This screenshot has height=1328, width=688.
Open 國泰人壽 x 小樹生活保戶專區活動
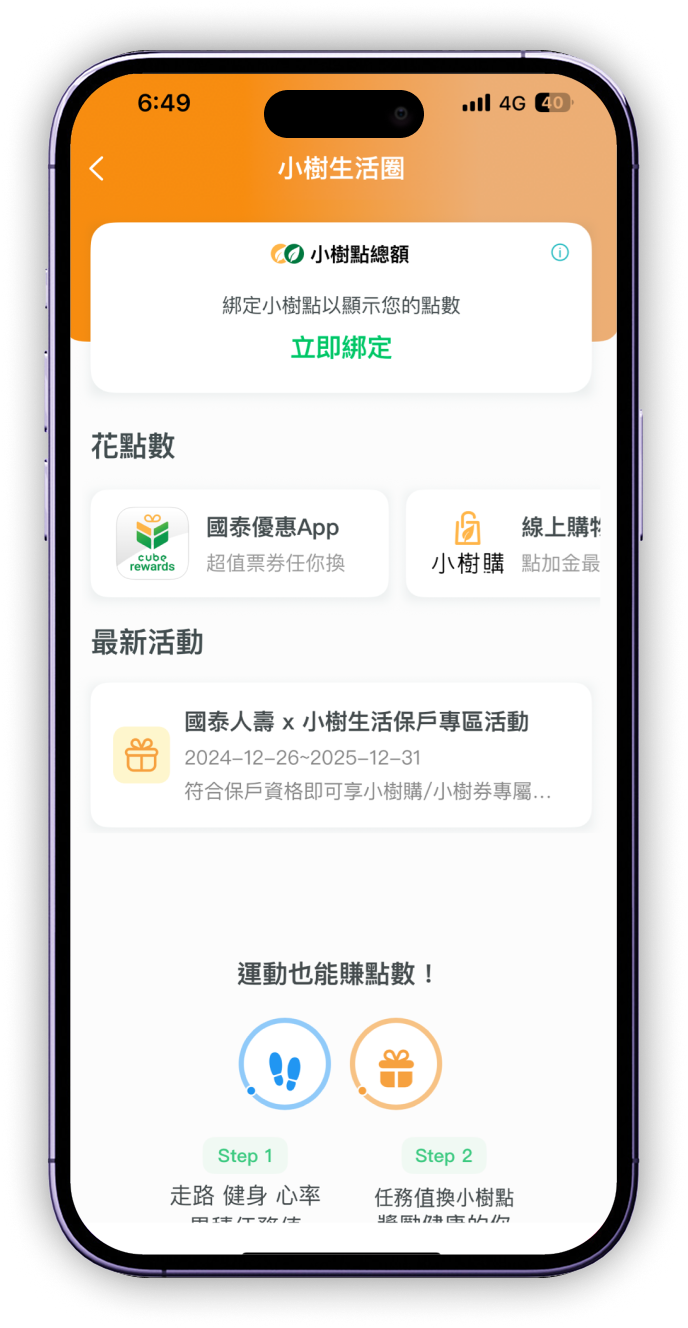click(x=341, y=755)
